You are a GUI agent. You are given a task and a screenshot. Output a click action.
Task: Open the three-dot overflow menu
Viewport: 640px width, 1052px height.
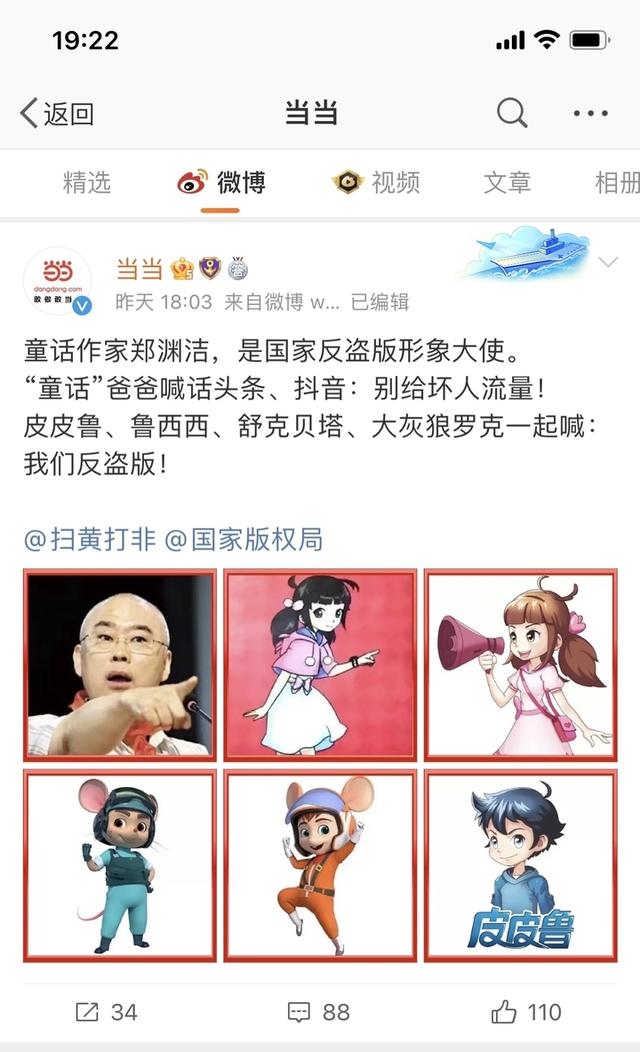590,113
